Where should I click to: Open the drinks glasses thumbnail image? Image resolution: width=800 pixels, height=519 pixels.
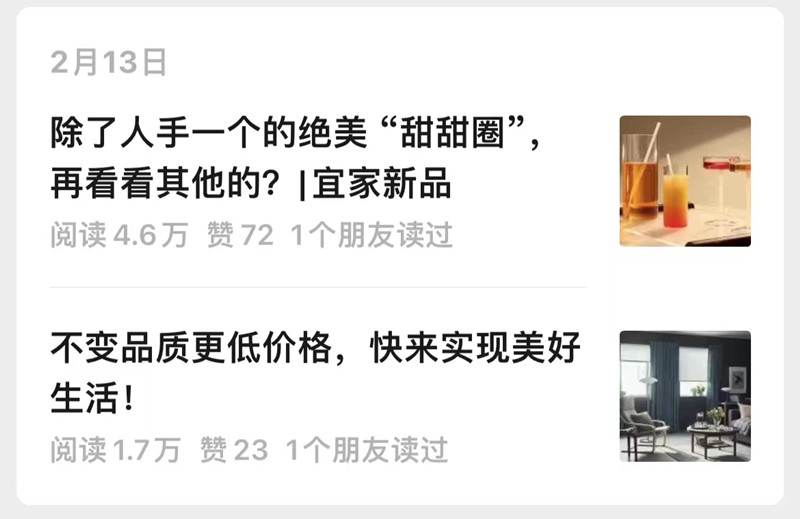pos(684,181)
